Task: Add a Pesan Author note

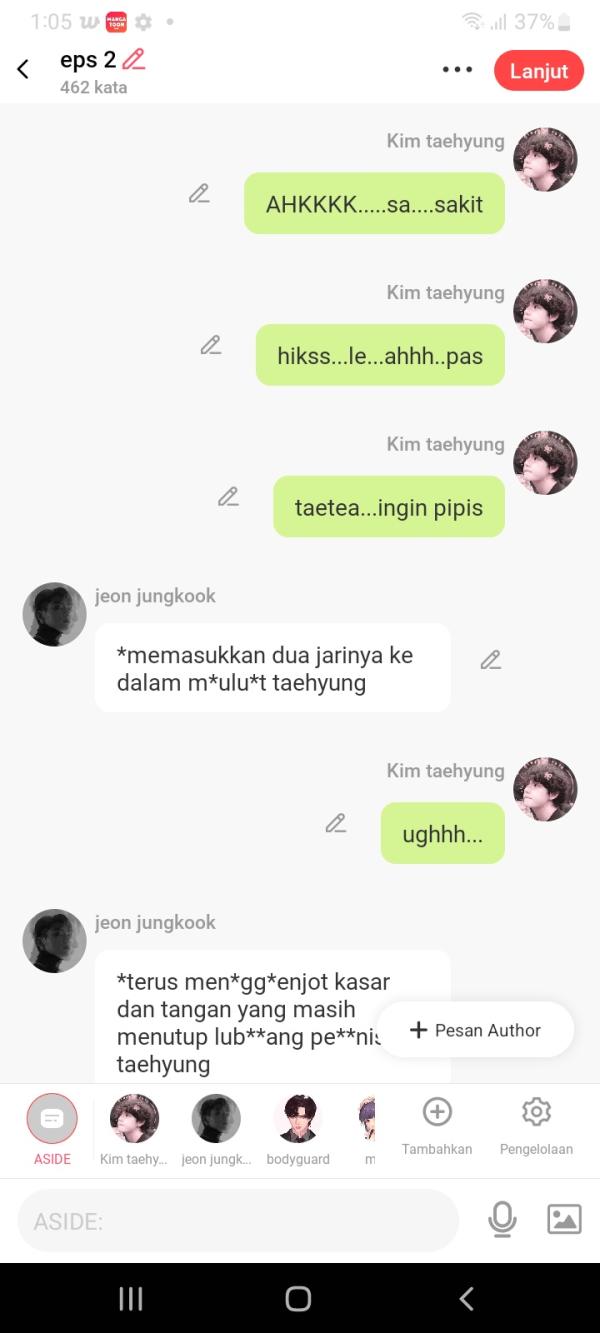Action: (x=475, y=1030)
